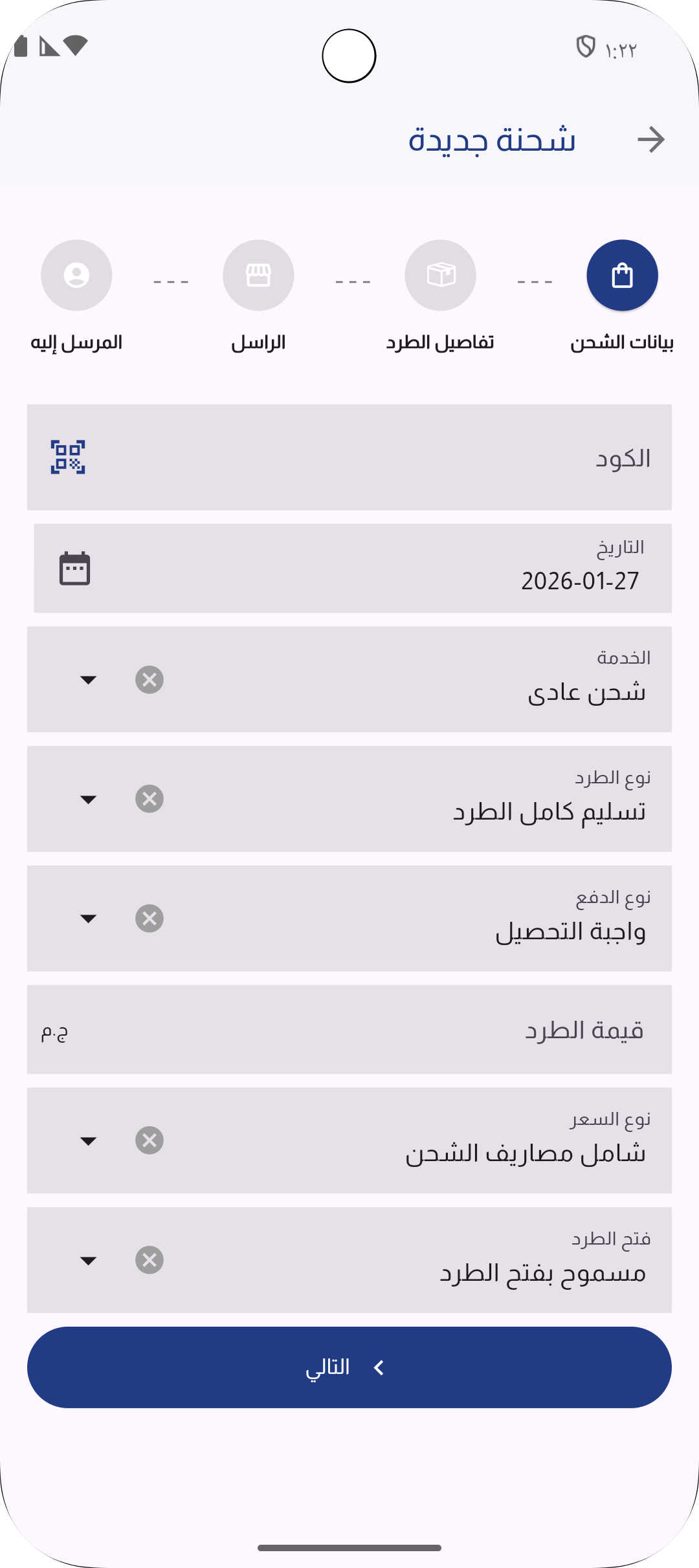Continue with the التالي button
This screenshot has width=699, height=1568.
click(349, 1367)
